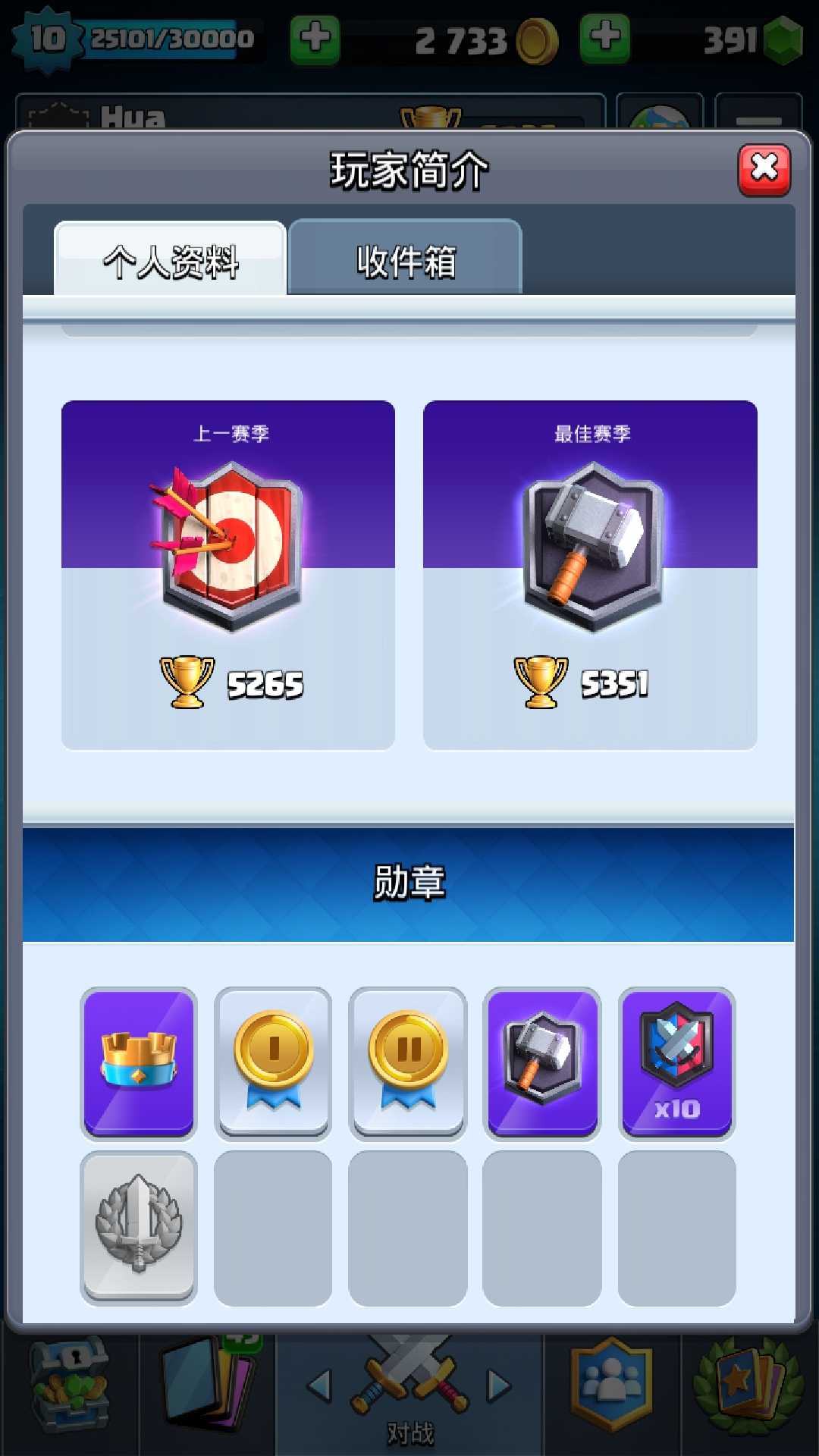The height and width of the screenshot is (1456, 819).
Task: Select the 个人资料 tab
Action: tap(171, 259)
